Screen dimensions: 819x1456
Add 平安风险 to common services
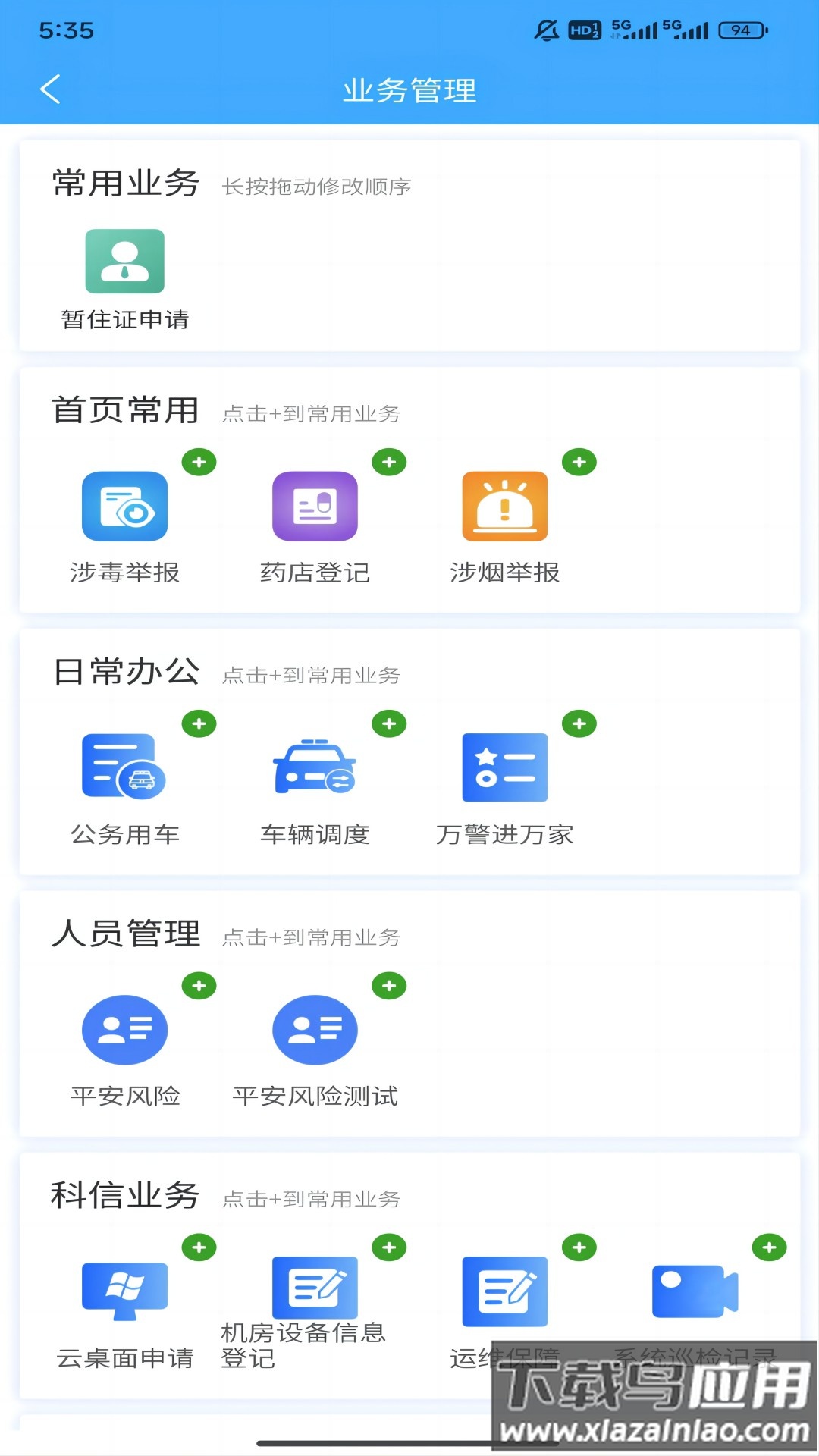199,985
